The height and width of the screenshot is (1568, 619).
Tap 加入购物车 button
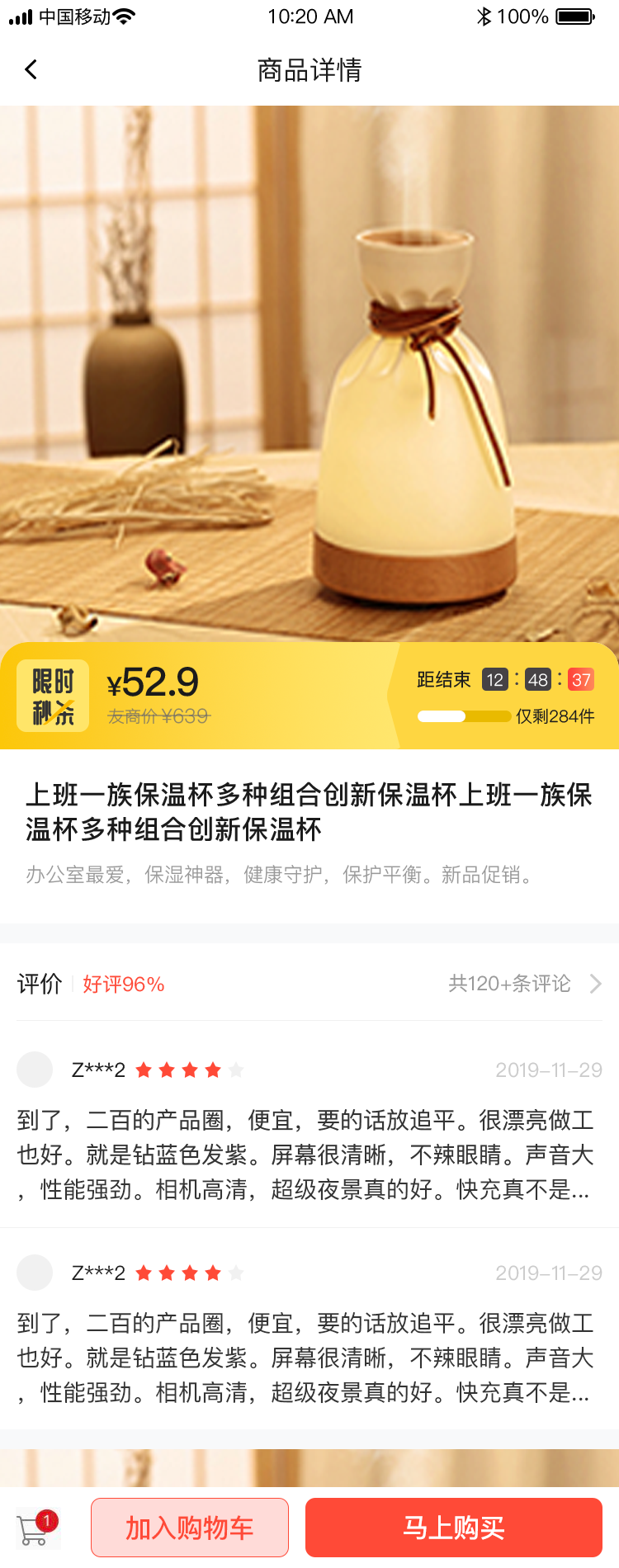[190, 1528]
